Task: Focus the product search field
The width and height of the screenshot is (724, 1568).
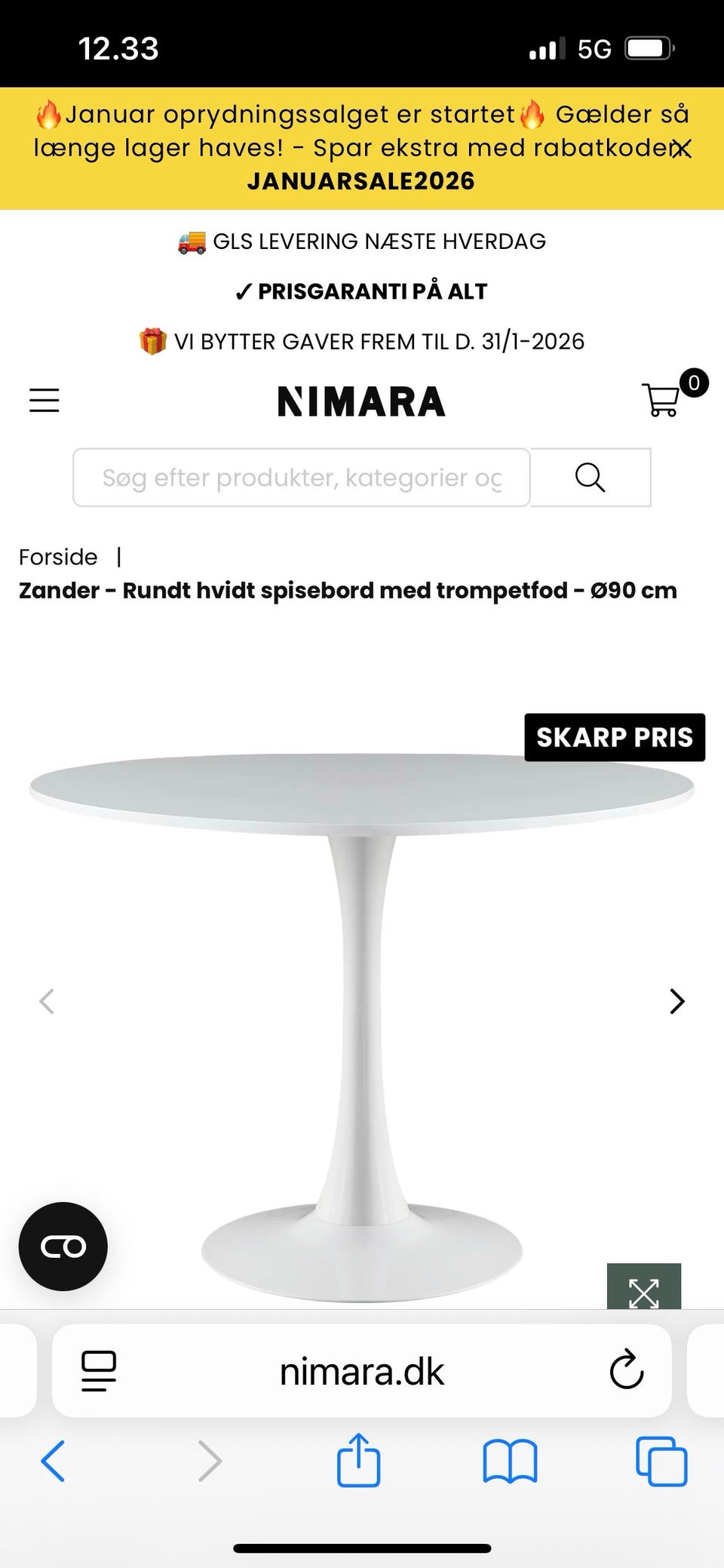Action: [301, 478]
